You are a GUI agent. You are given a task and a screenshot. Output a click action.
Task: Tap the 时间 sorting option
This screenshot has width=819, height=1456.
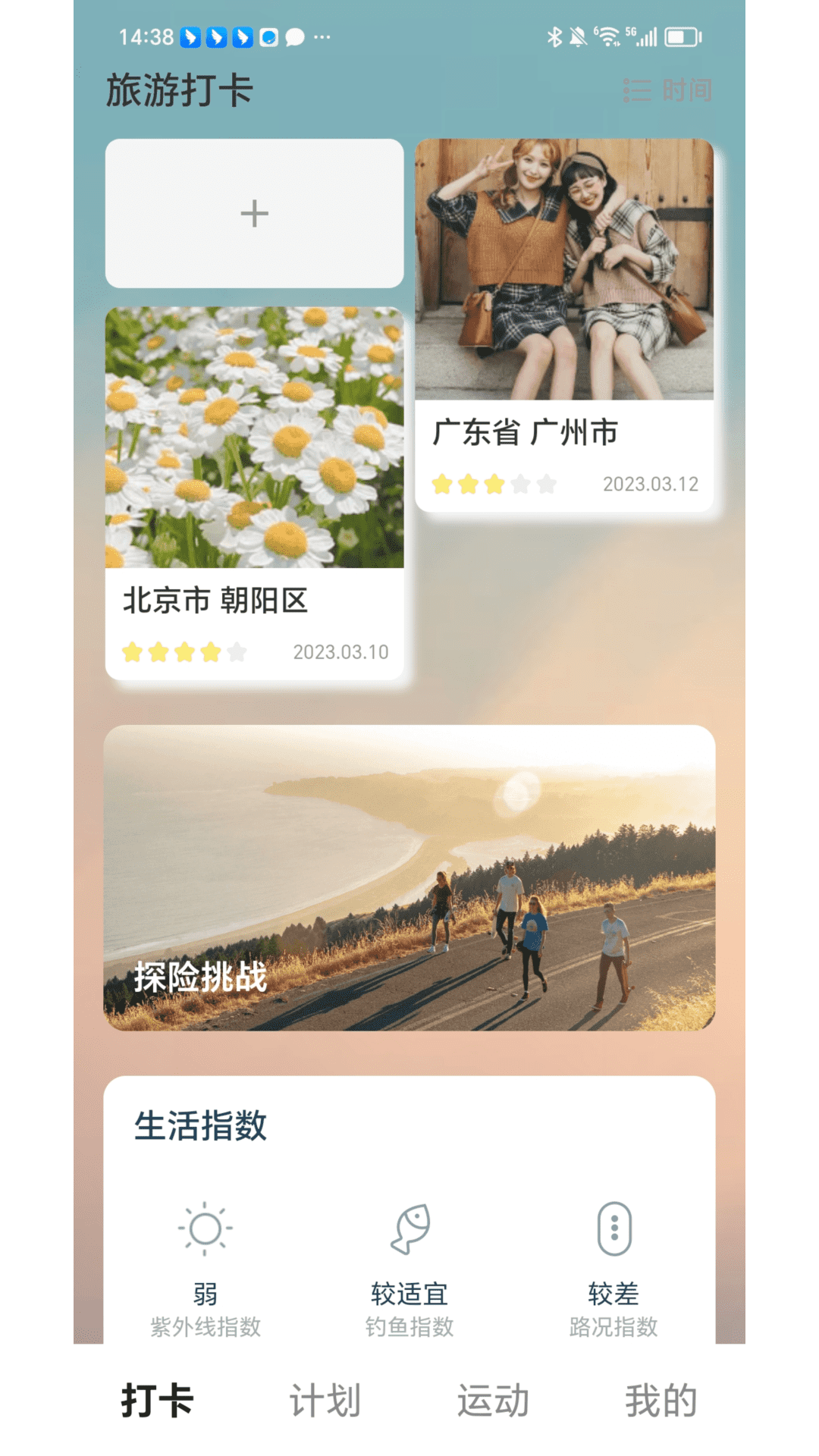[x=686, y=89]
